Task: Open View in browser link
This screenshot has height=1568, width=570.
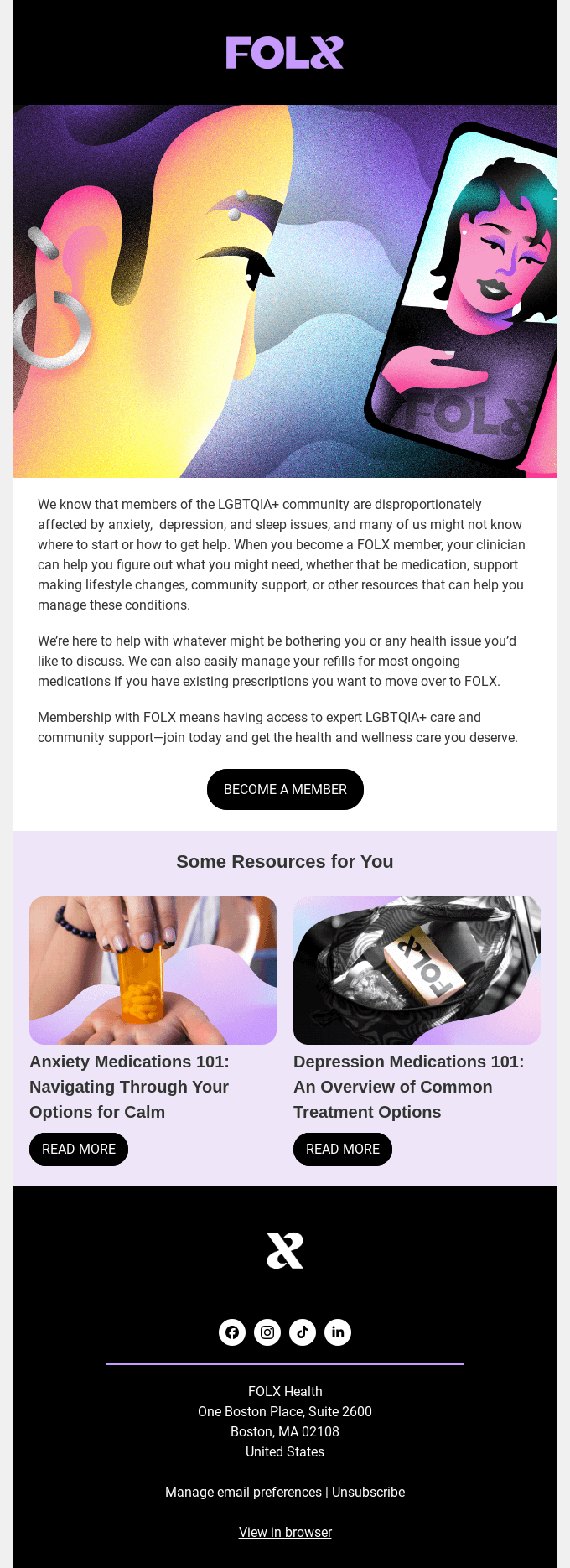Action: 285,1532
